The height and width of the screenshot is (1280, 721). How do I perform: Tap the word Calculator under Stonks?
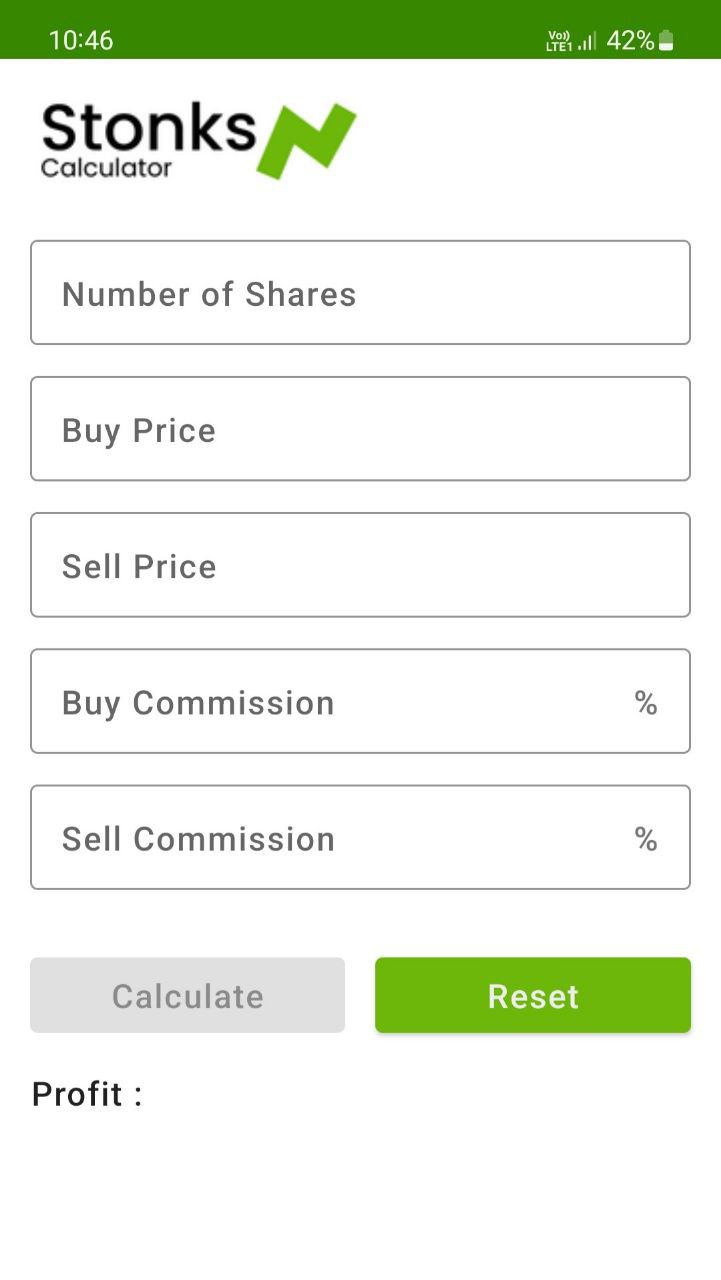pos(105,168)
